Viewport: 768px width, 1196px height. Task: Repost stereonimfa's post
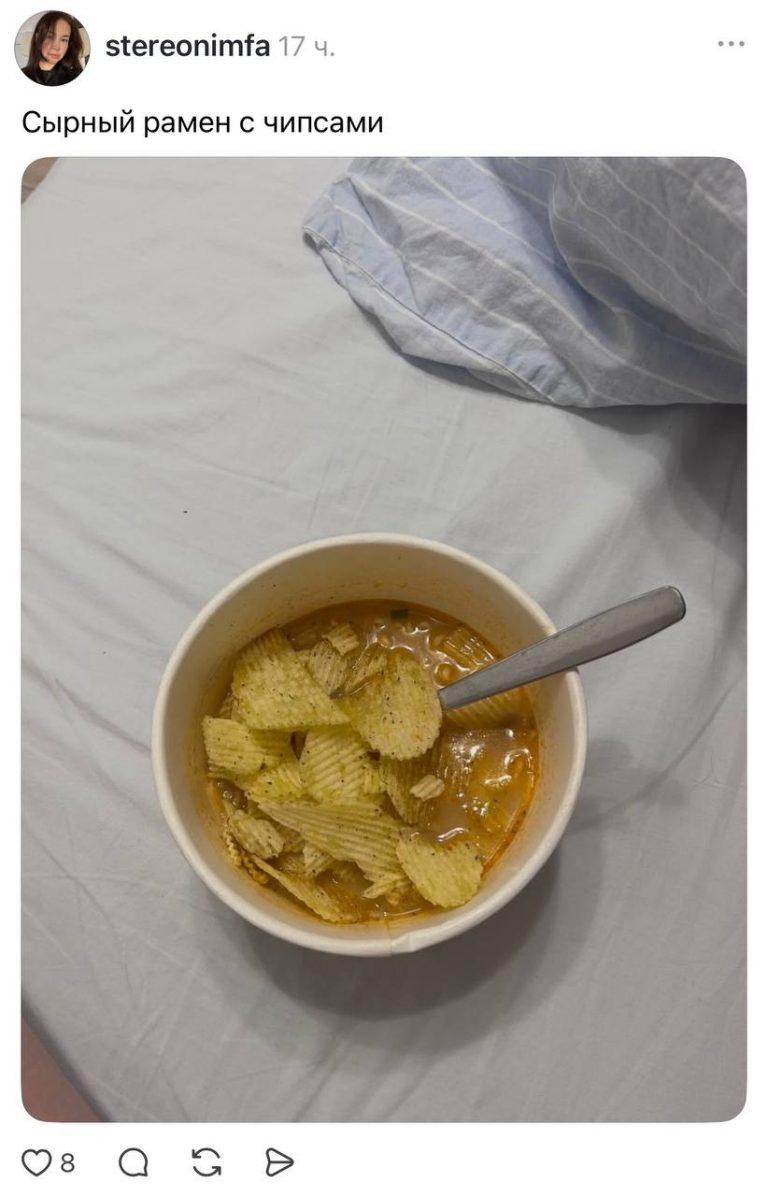(206, 1162)
